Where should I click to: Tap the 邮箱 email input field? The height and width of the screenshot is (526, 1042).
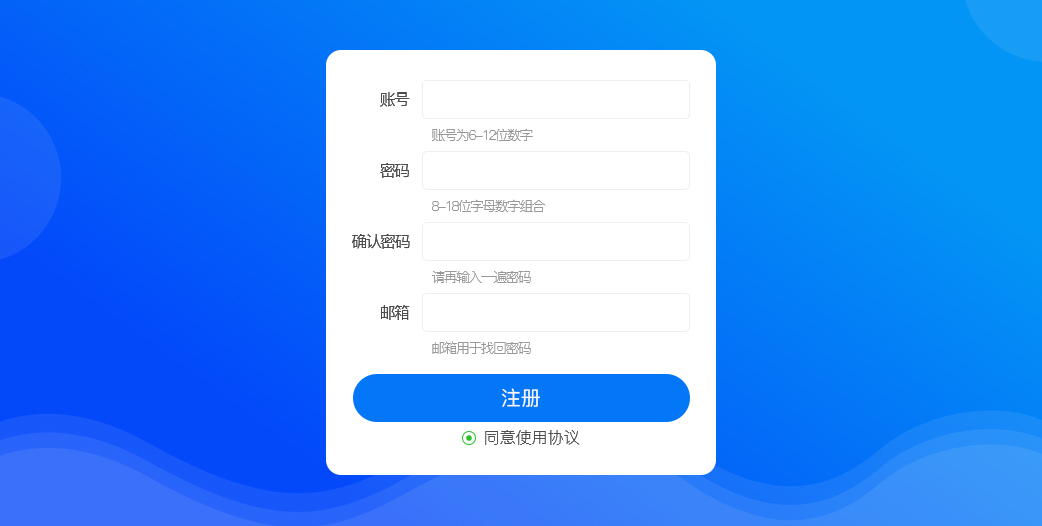556,313
